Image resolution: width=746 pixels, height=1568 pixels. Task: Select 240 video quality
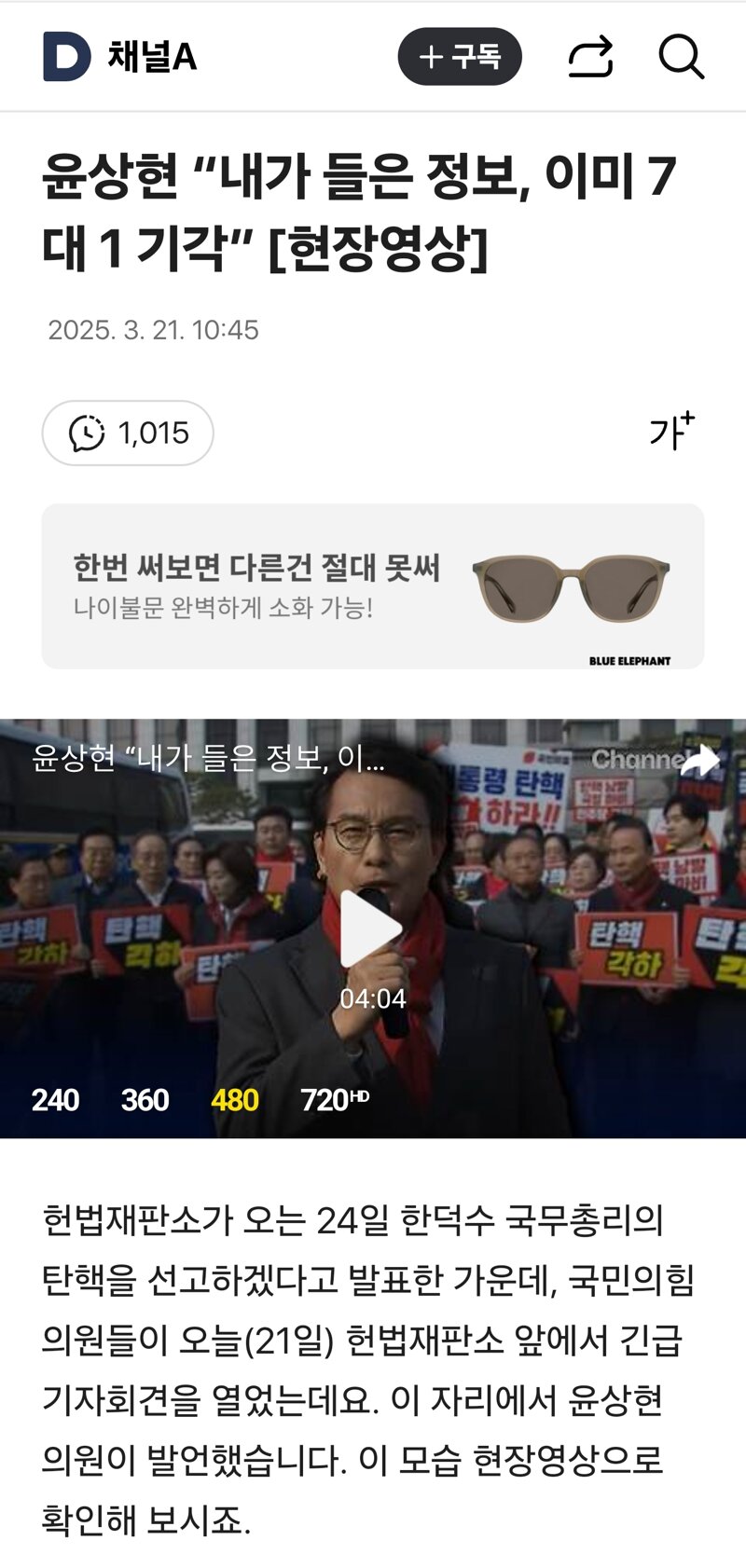55,1100
